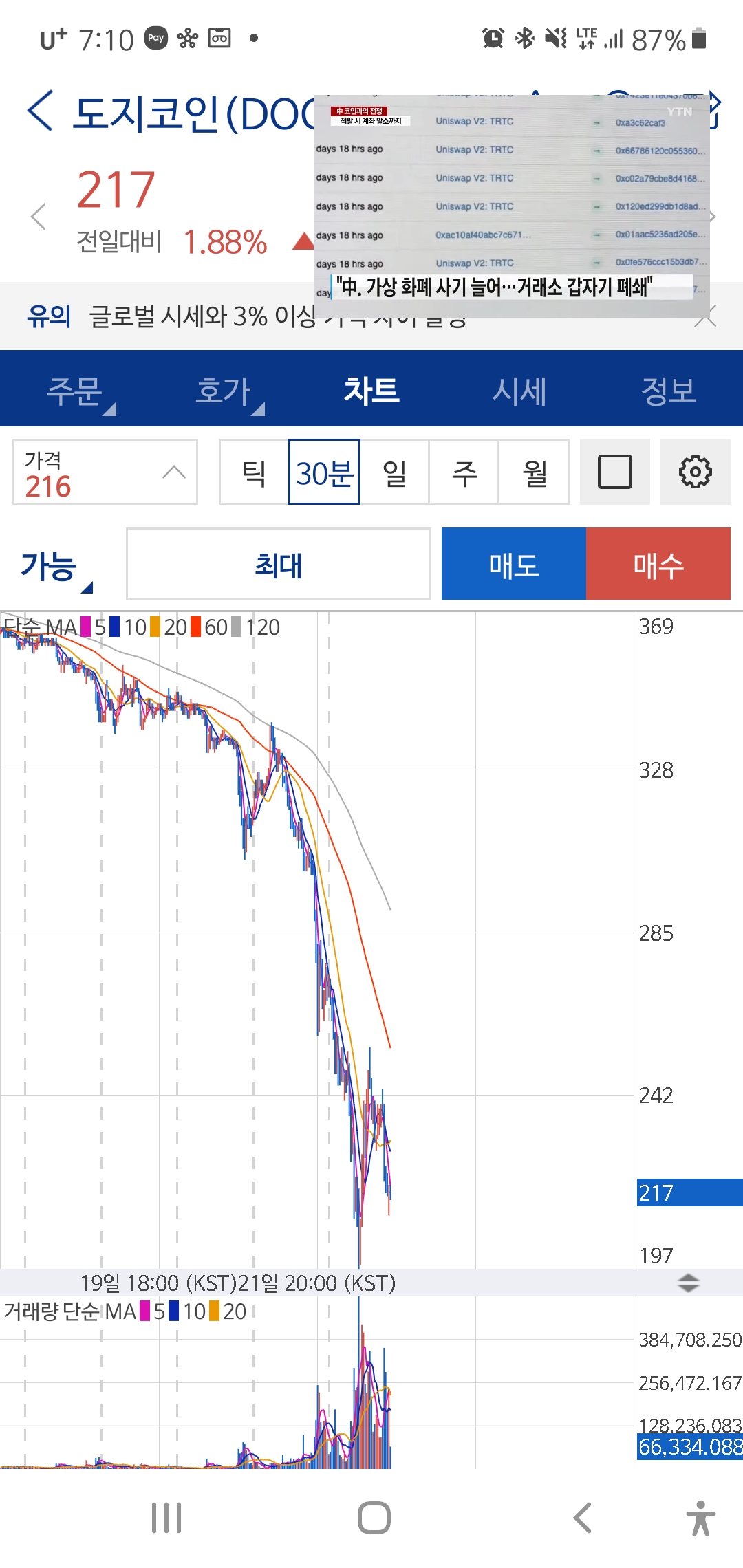This screenshot has width=743, height=1568.
Task: Select the 주 chart interval
Action: 464,472
